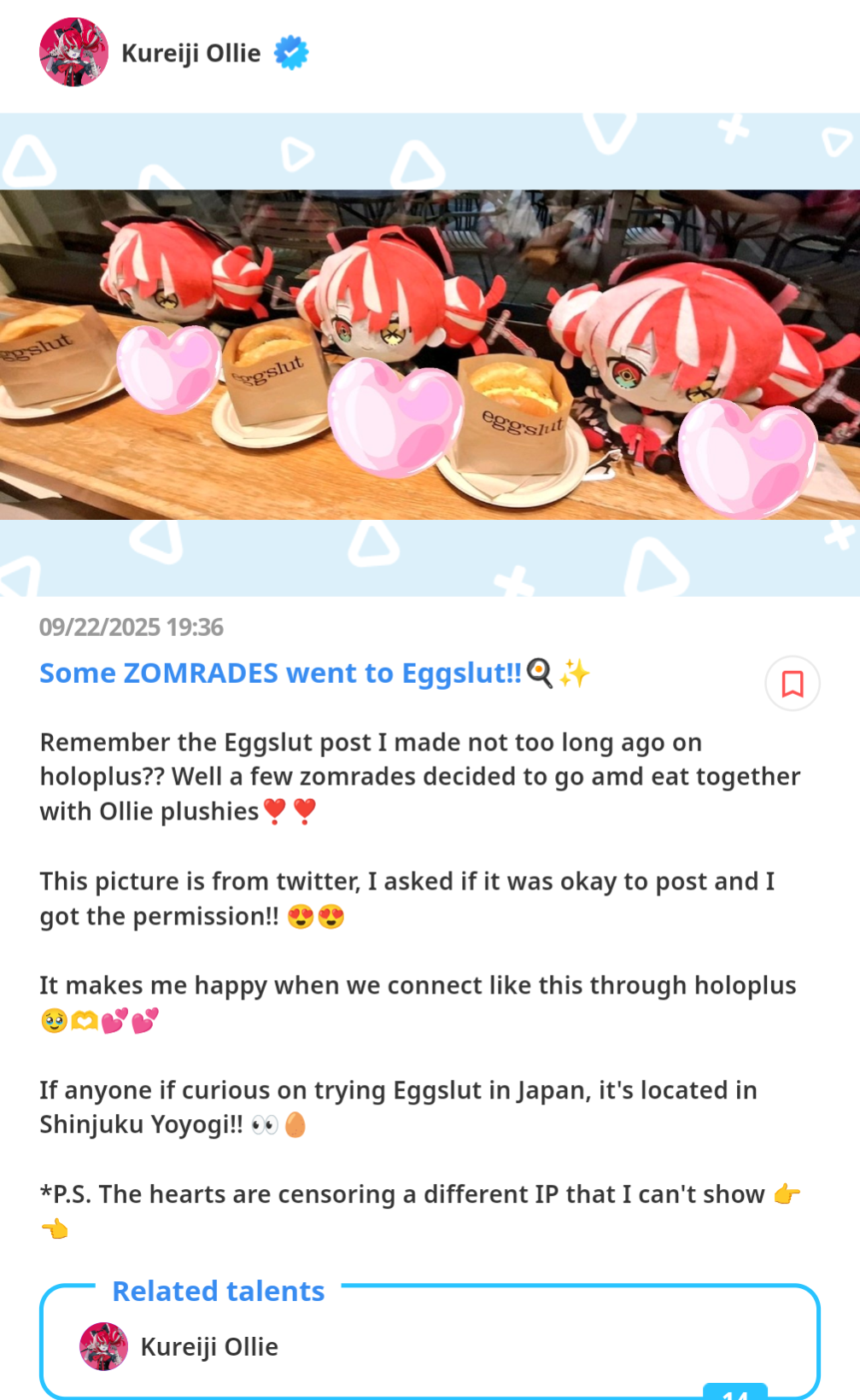This screenshot has width=860, height=1400.
Task: Open Kureiji Ollie's profile from the header
Action: 190,53
